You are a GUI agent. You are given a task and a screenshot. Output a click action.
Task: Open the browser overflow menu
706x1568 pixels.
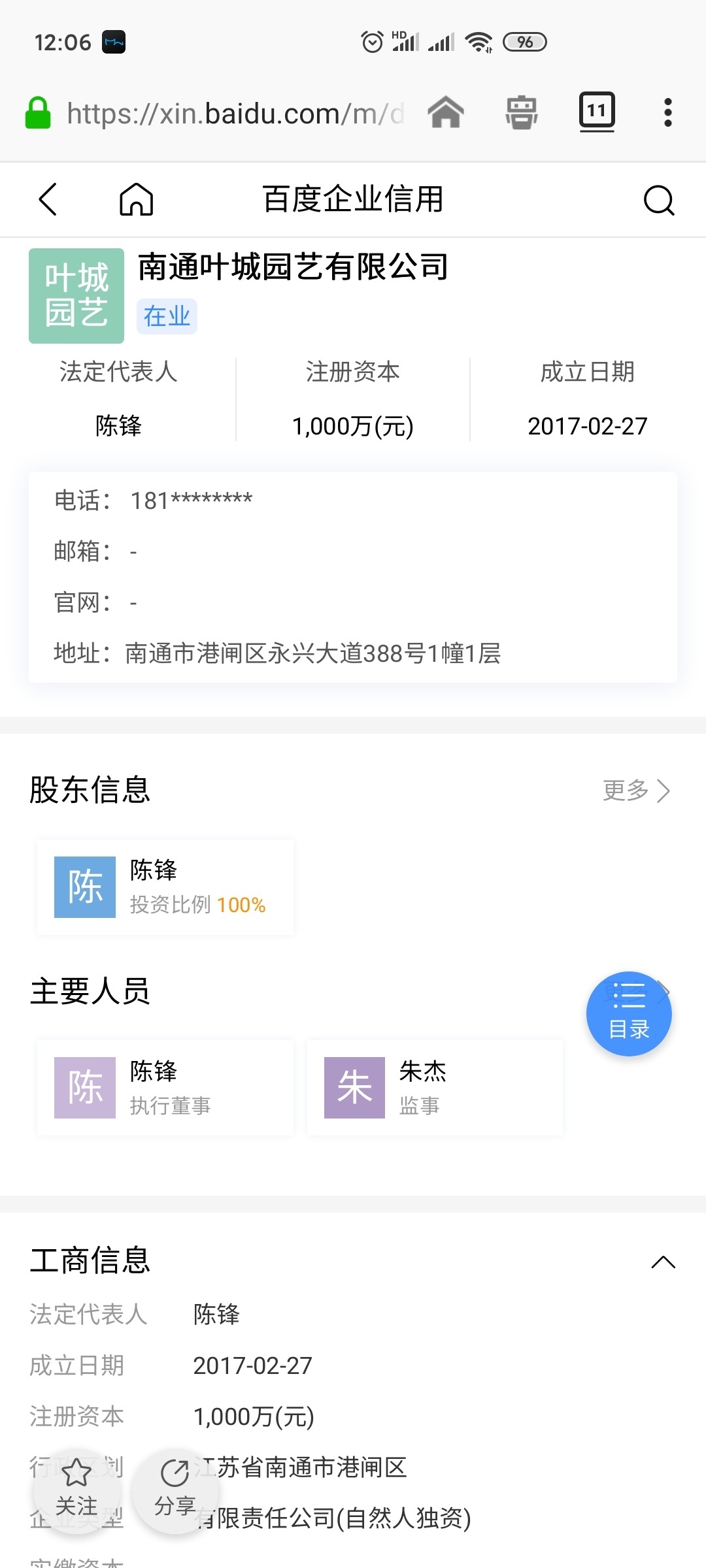tap(667, 112)
